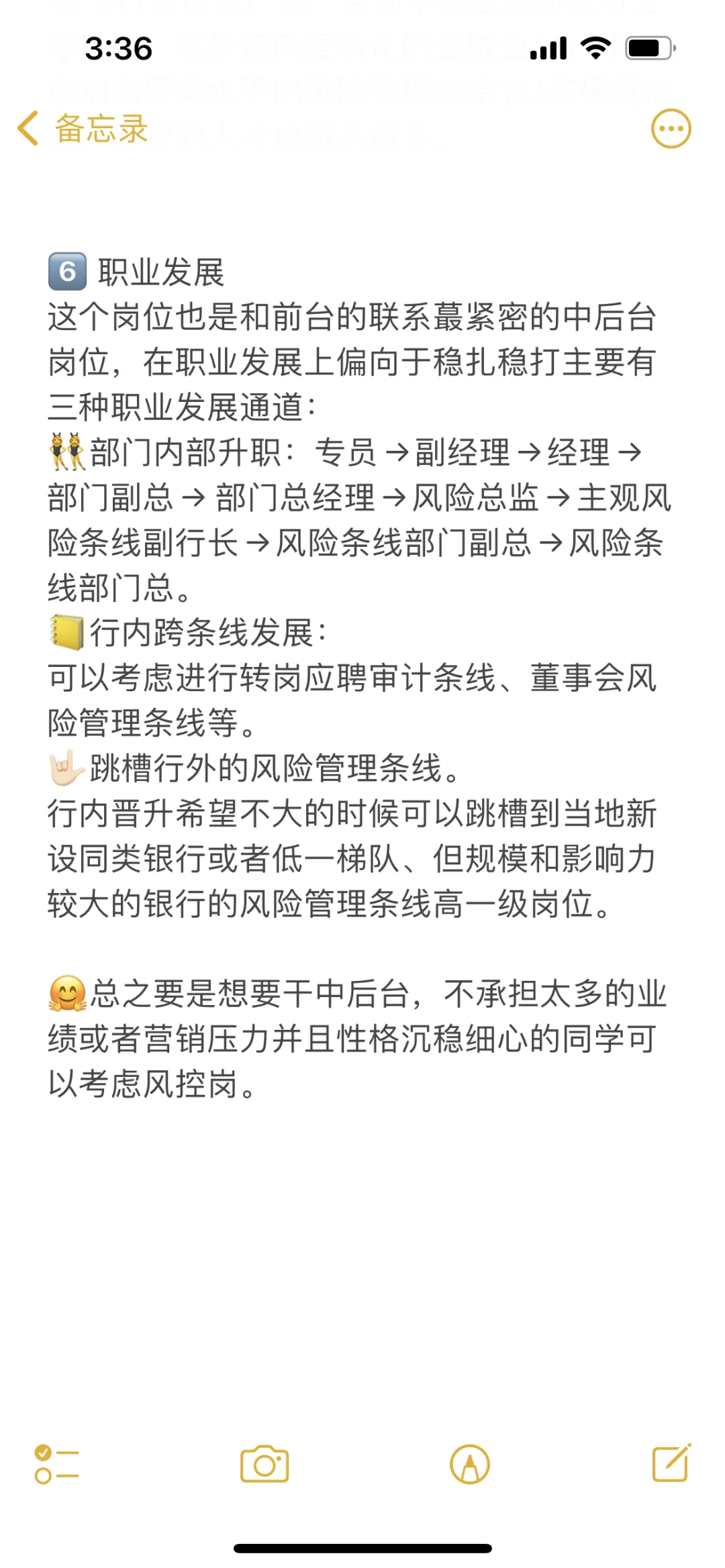This screenshot has width=725, height=1568.
Task: Go back to 备忘录 list
Action: 82,129
